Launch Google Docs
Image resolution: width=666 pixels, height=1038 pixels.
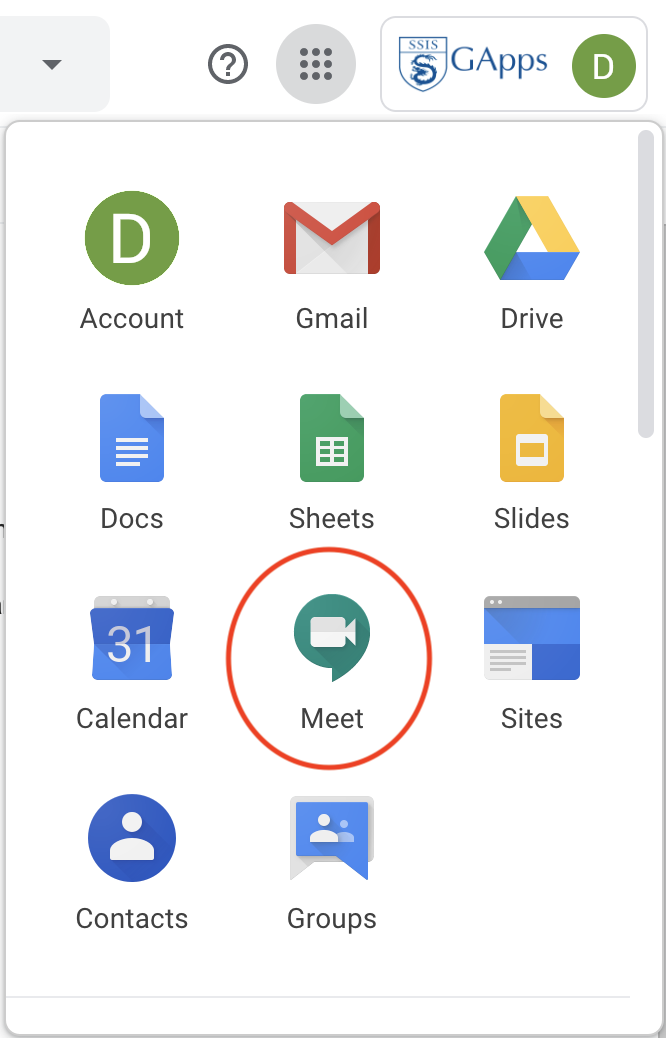(132, 462)
